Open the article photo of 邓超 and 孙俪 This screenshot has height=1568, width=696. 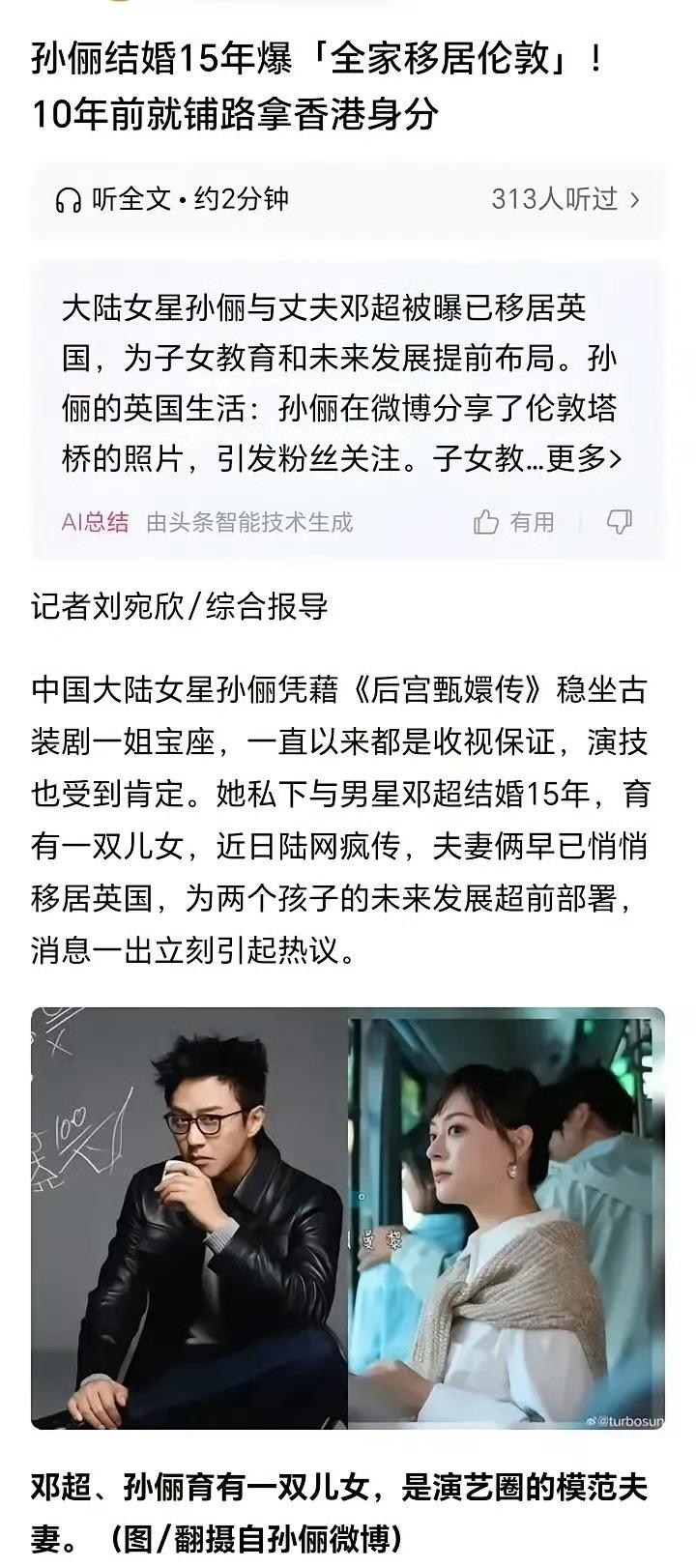pos(348,1218)
